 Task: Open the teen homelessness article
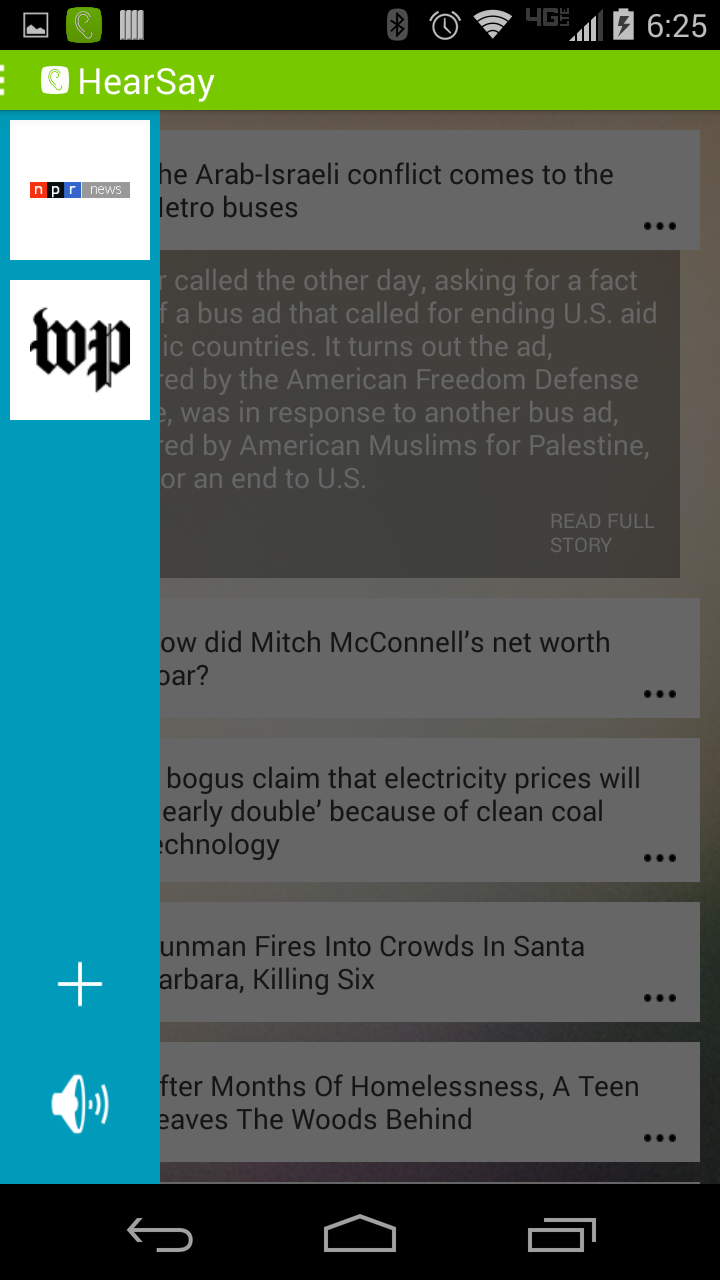400,1102
